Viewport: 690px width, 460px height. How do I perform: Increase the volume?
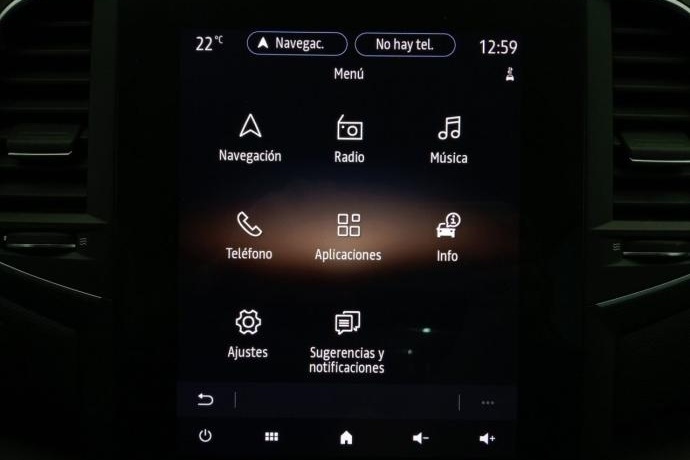(487, 438)
